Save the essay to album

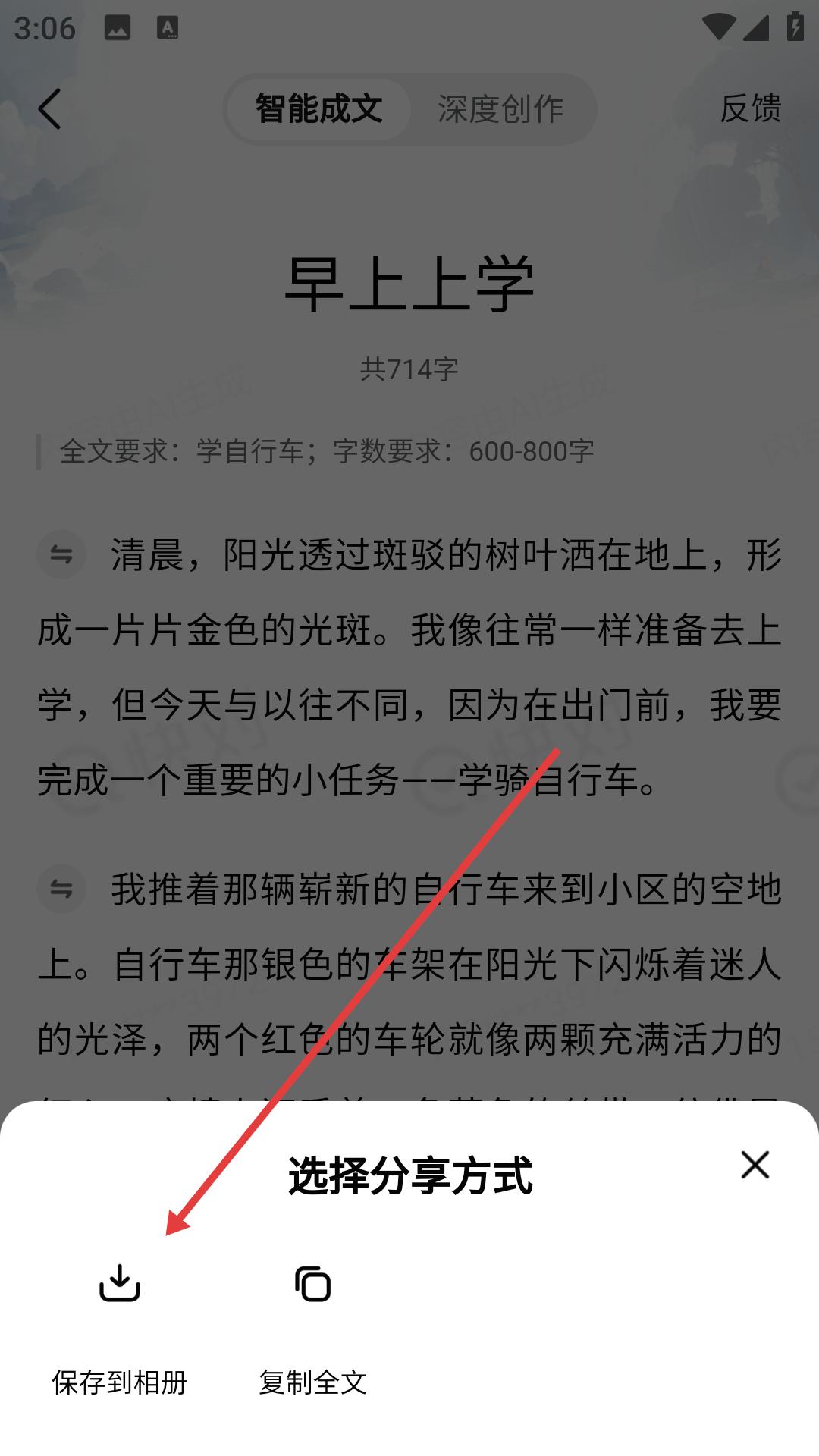click(x=120, y=1323)
